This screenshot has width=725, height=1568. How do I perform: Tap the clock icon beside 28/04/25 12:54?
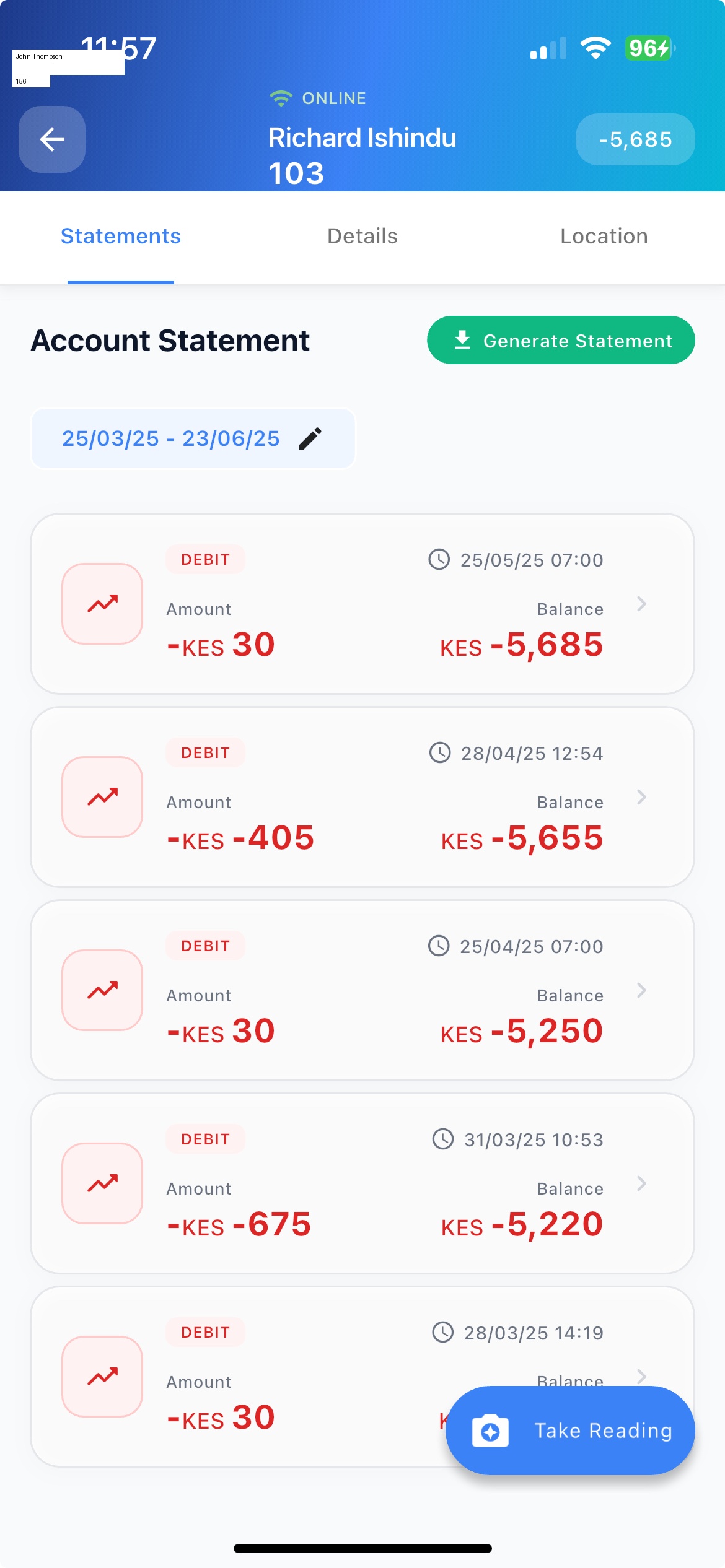tap(440, 752)
